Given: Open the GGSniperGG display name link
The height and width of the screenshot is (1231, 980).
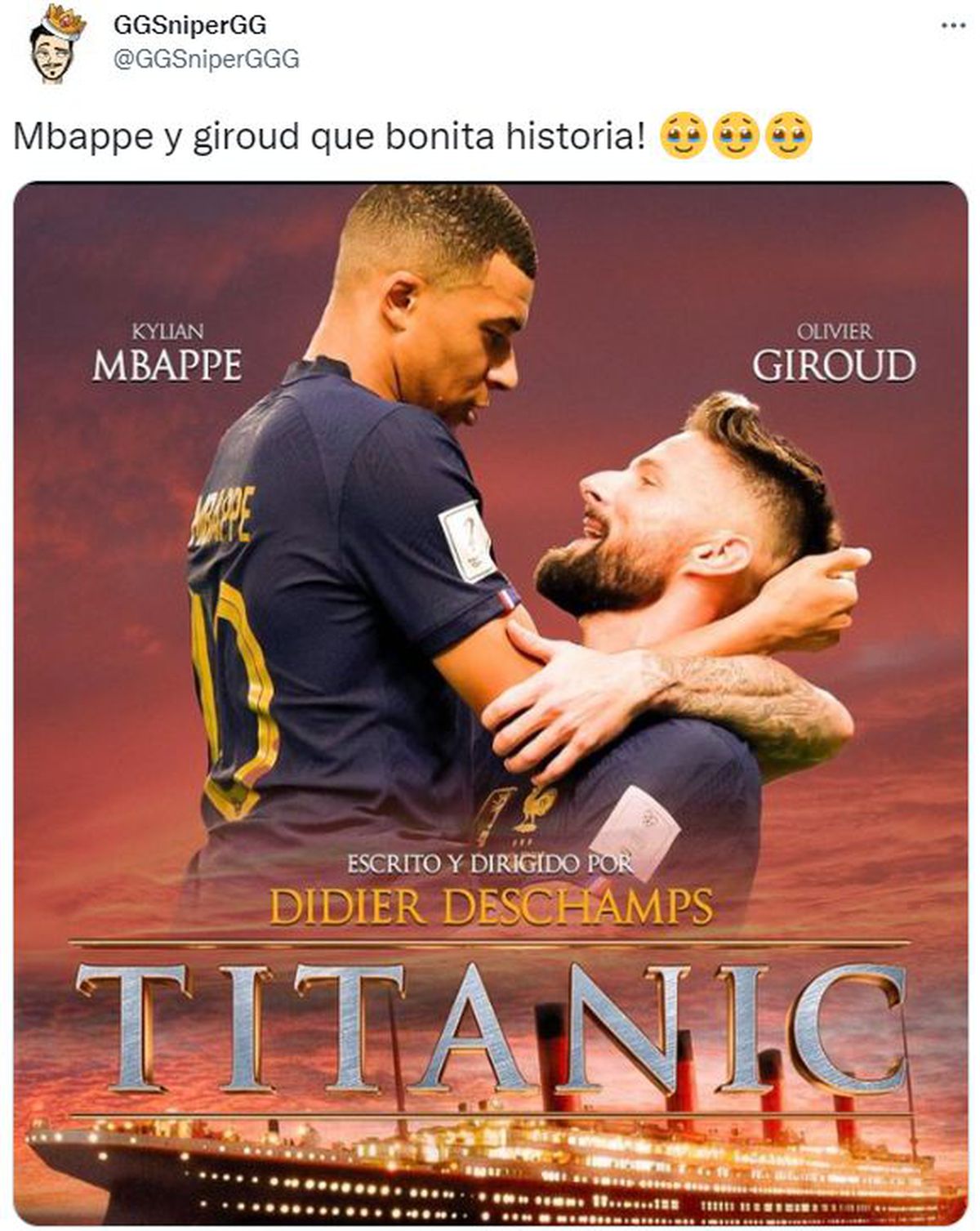Looking at the screenshot, I should click(189, 25).
